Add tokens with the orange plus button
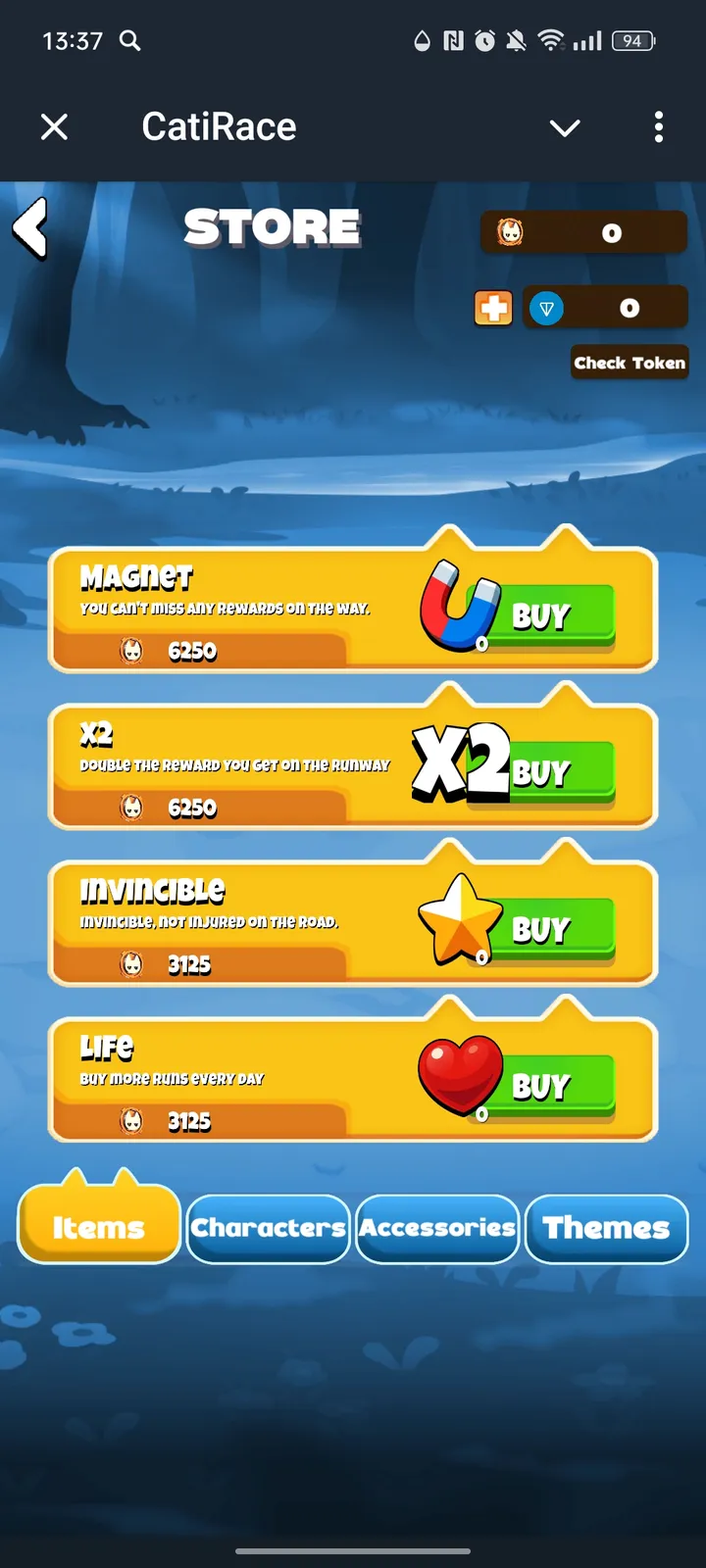Screen dimensions: 706x1568 click(493, 308)
